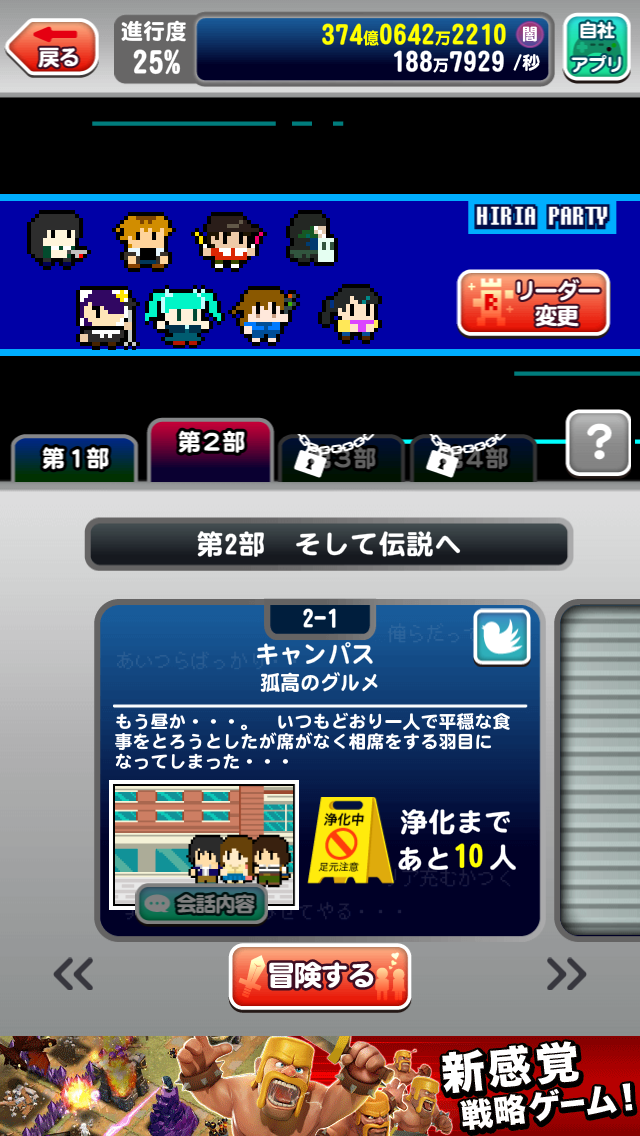Open the 新感覚戦略ゲーム ad banner
The image size is (640, 1136).
[x=320, y=1086]
